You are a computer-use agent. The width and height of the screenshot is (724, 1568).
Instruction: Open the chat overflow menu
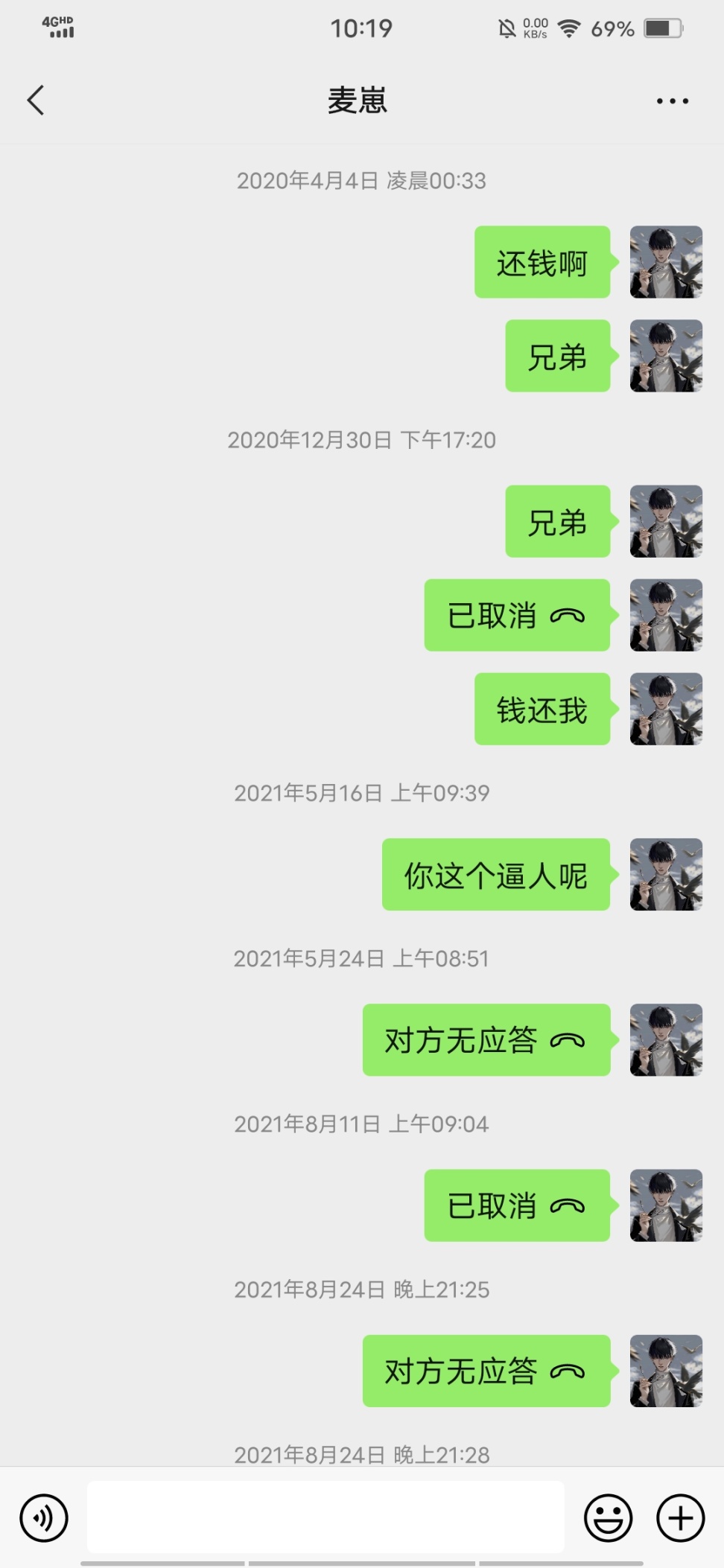point(672,101)
